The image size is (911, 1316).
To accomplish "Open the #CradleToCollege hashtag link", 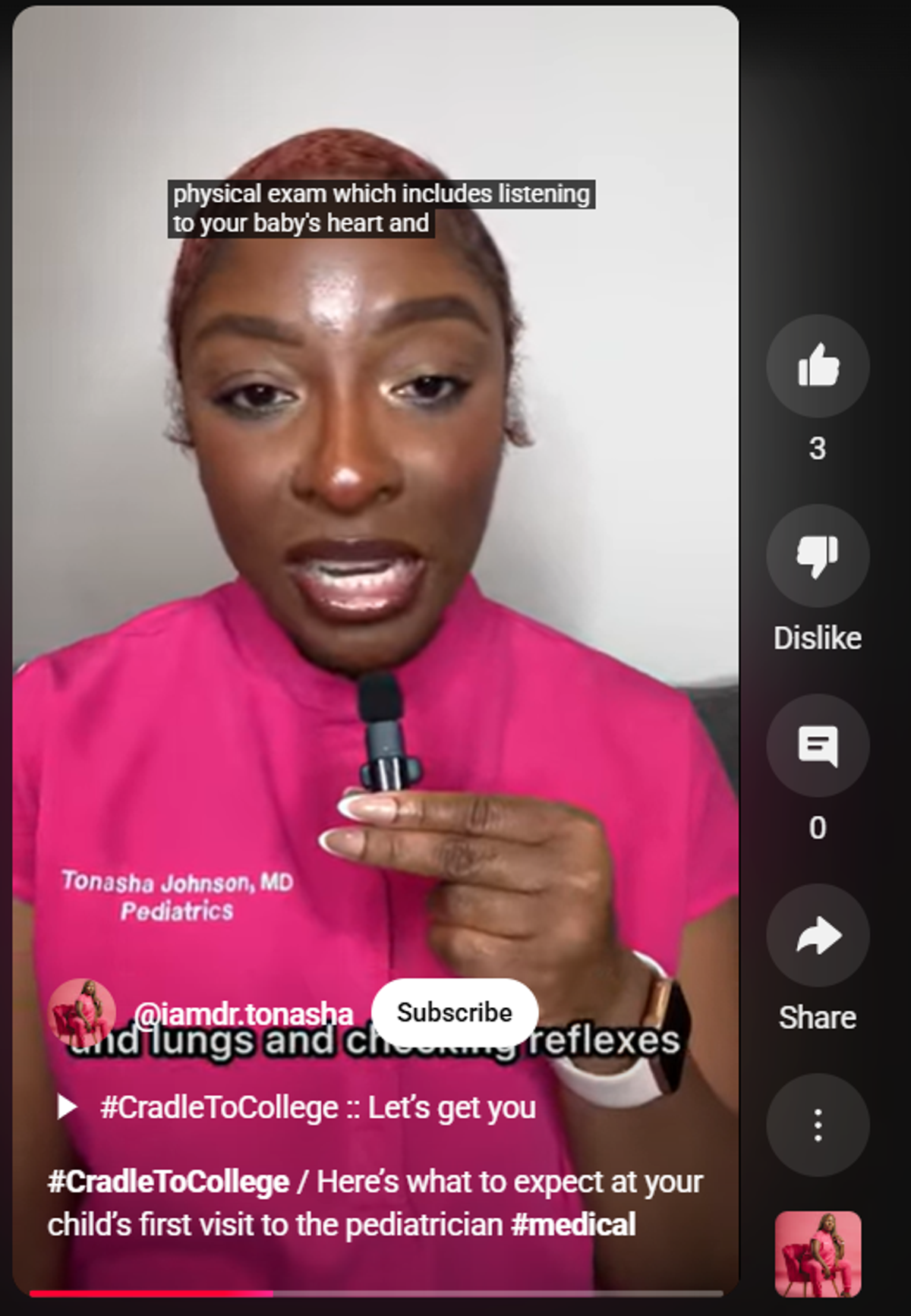I will tap(169, 1182).
